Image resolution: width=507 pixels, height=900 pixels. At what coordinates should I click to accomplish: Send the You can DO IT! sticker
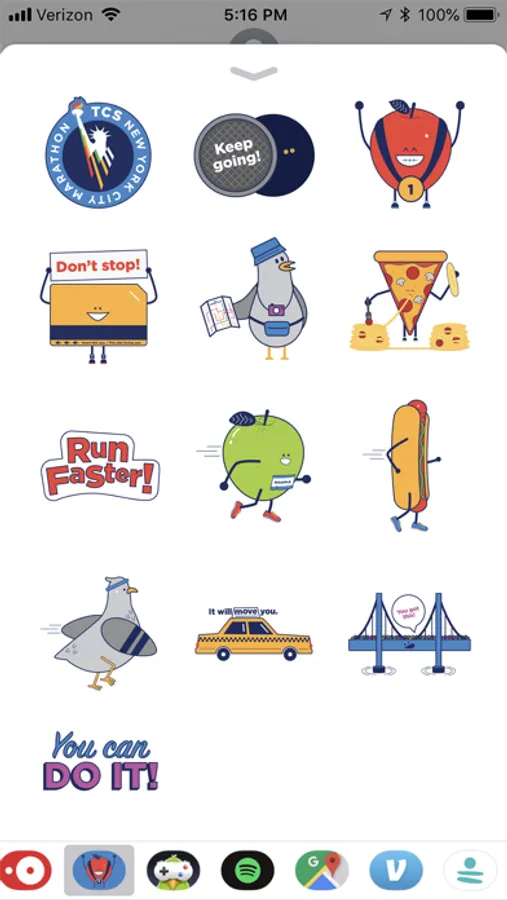pos(100,761)
